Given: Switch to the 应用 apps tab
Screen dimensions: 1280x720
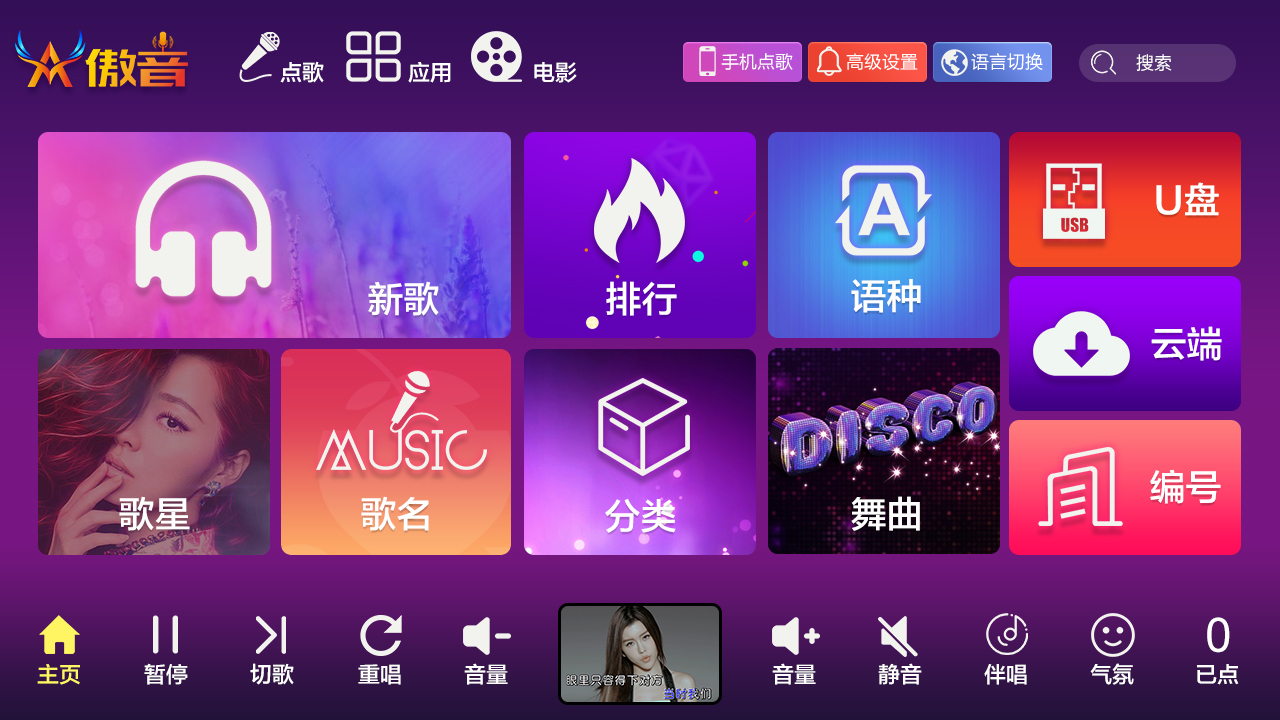Looking at the screenshot, I should (x=398, y=59).
